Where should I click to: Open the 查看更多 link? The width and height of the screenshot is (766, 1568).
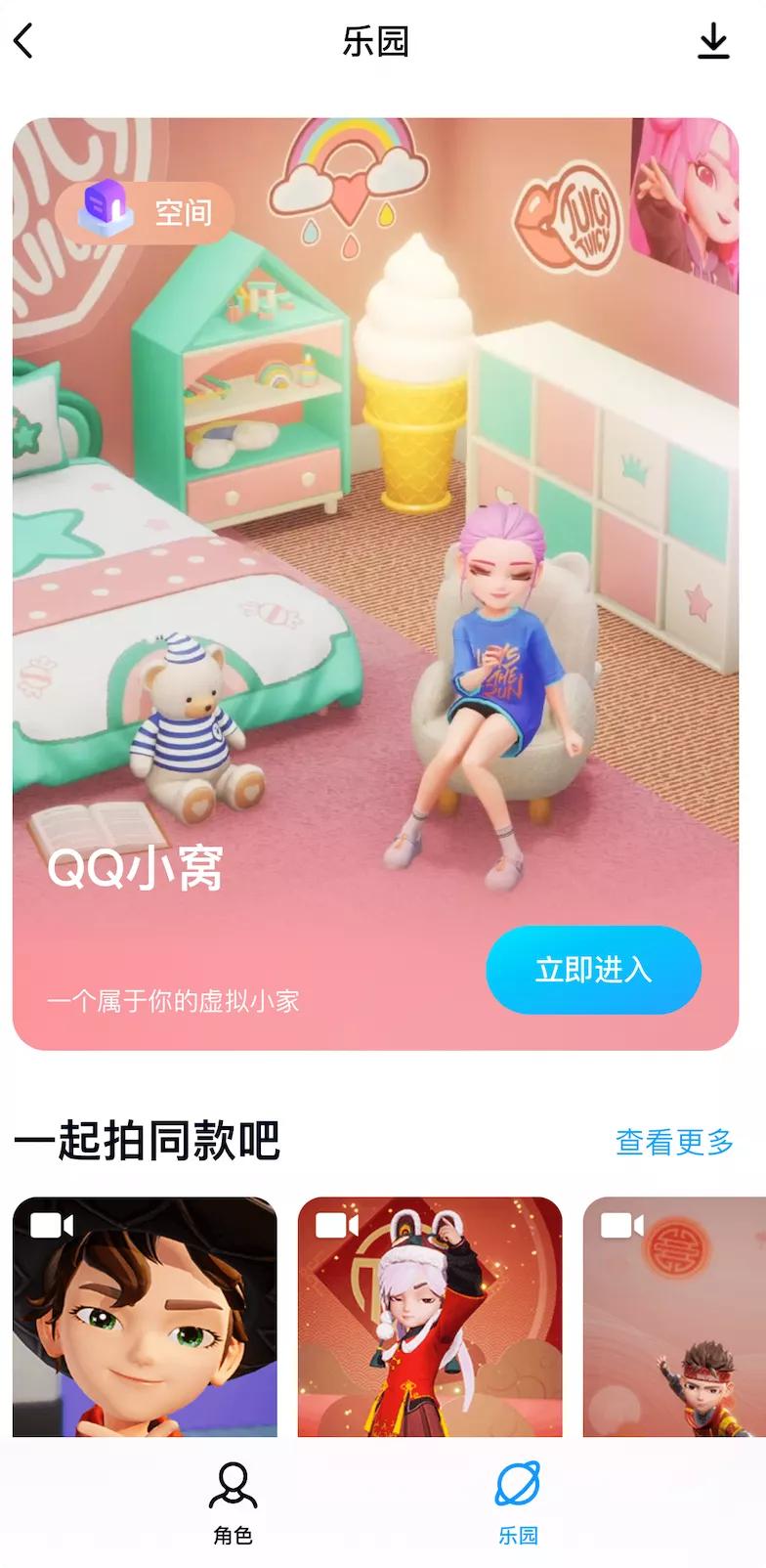673,1140
